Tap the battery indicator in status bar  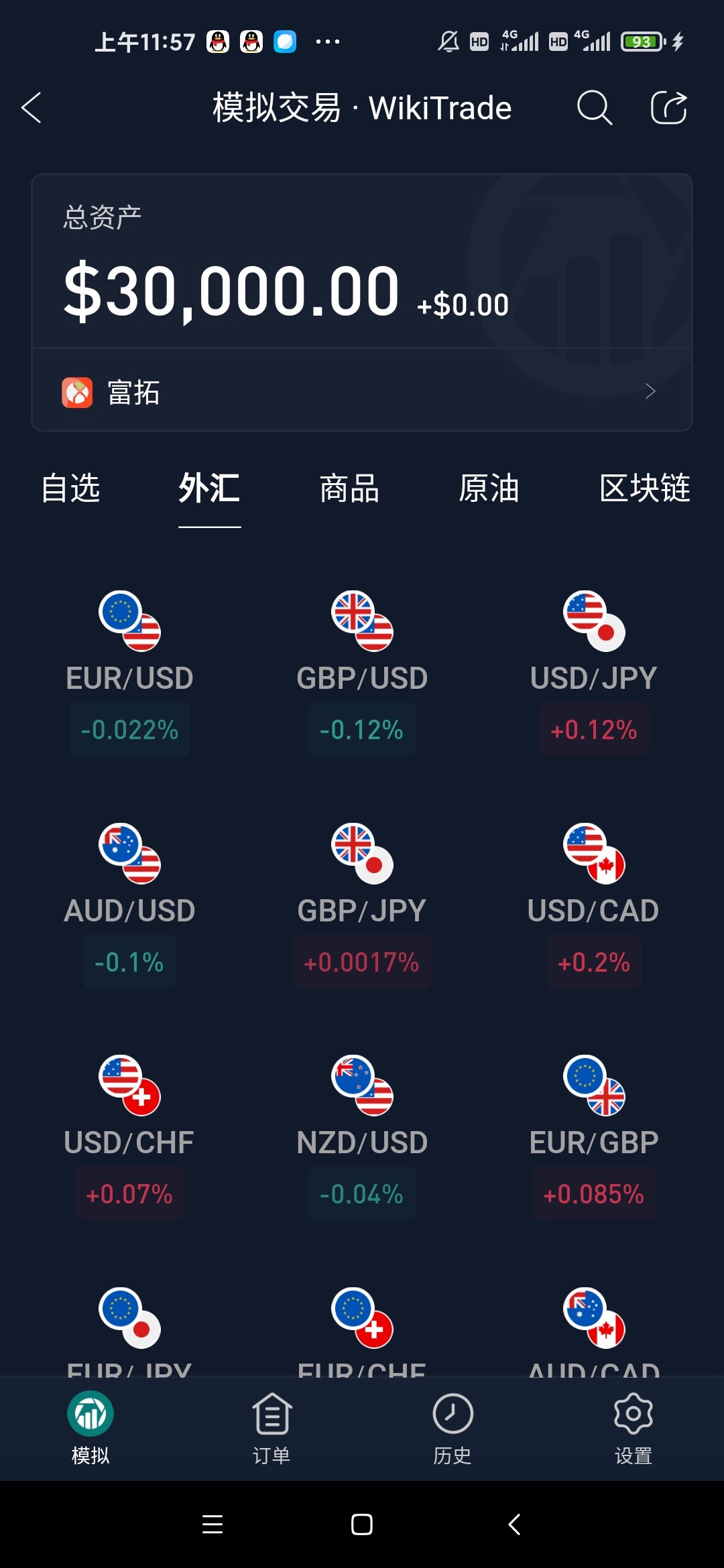coord(641,42)
